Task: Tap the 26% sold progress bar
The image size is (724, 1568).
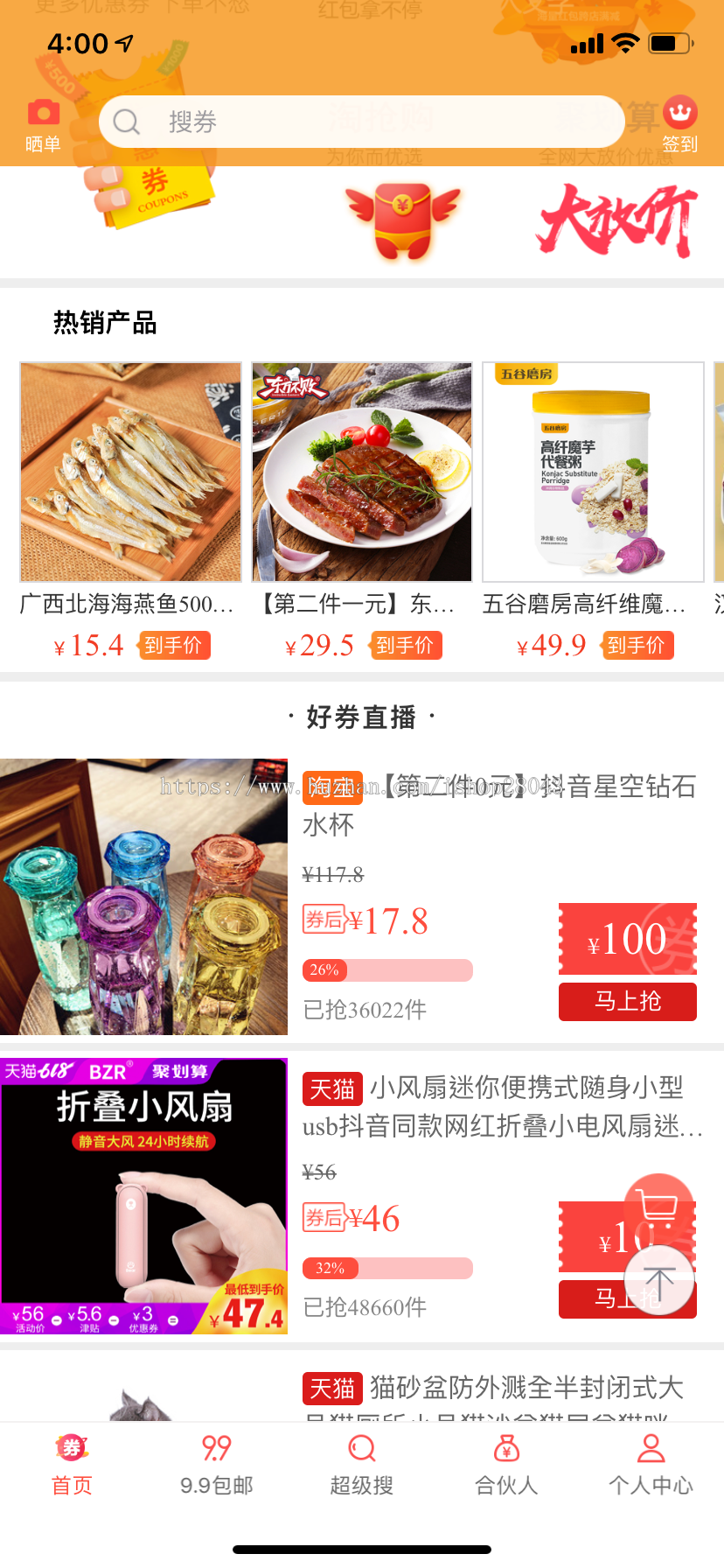Action: tap(387, 969)
